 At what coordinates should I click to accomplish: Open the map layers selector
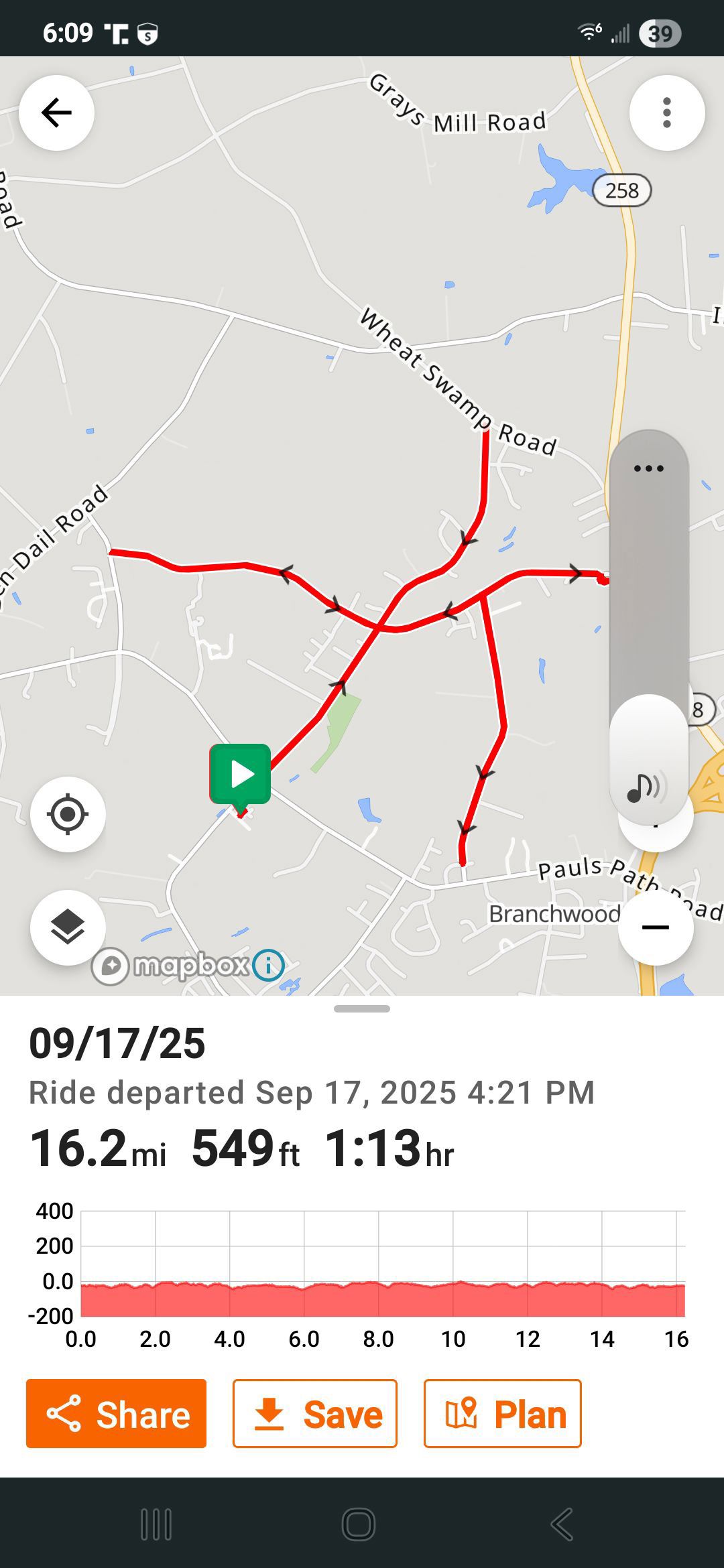click(68, 927)
